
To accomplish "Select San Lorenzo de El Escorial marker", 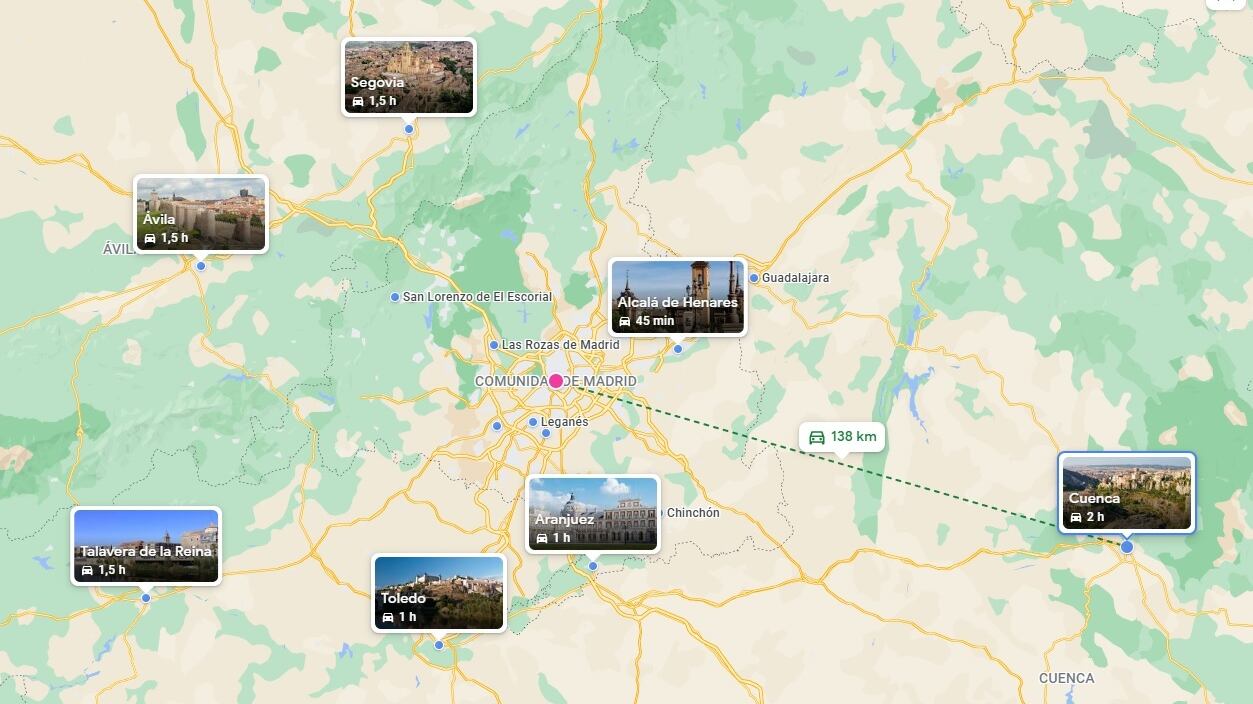I will tap(395, 297).
